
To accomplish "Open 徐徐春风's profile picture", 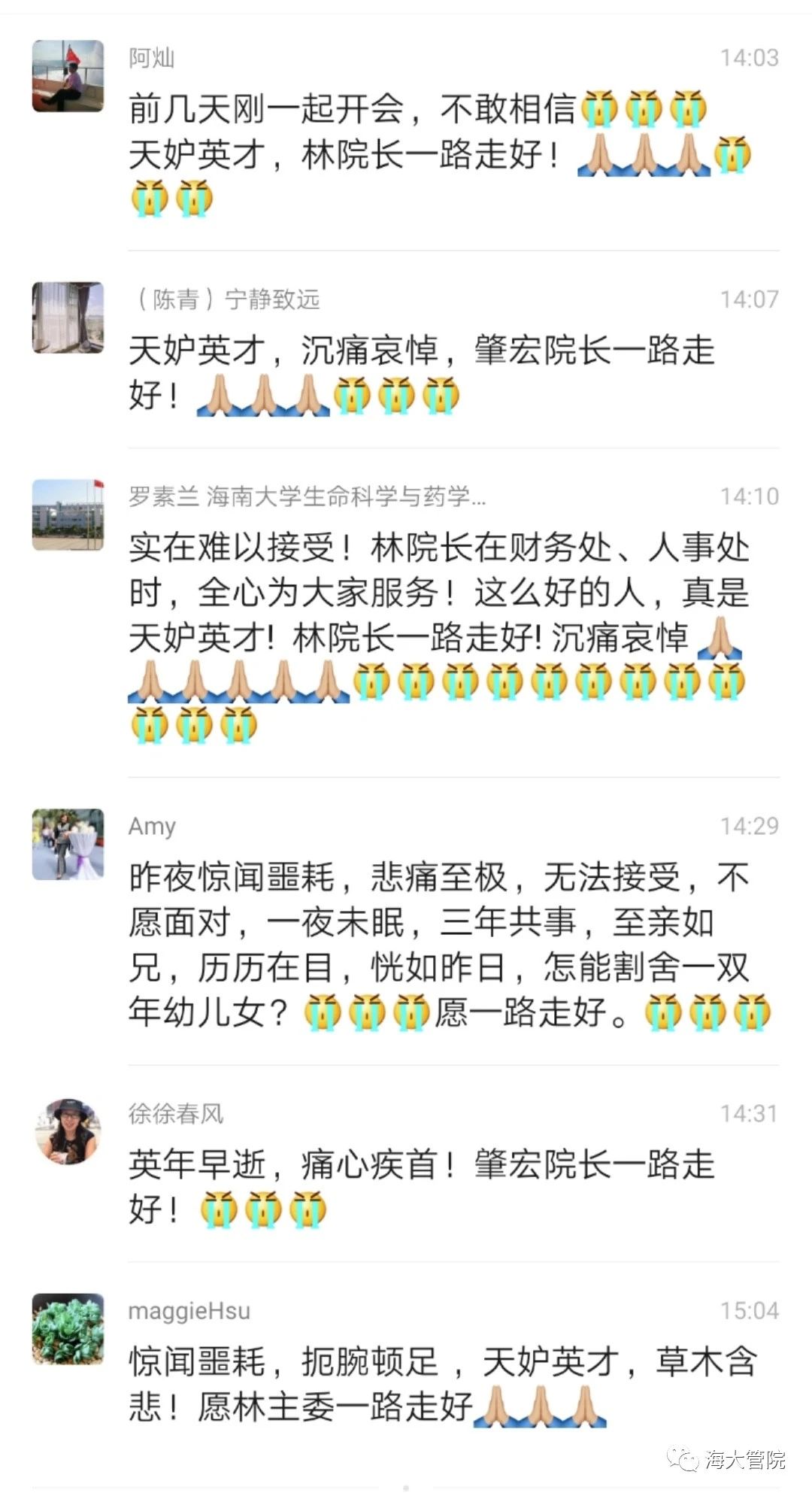I will [68, 1131].
